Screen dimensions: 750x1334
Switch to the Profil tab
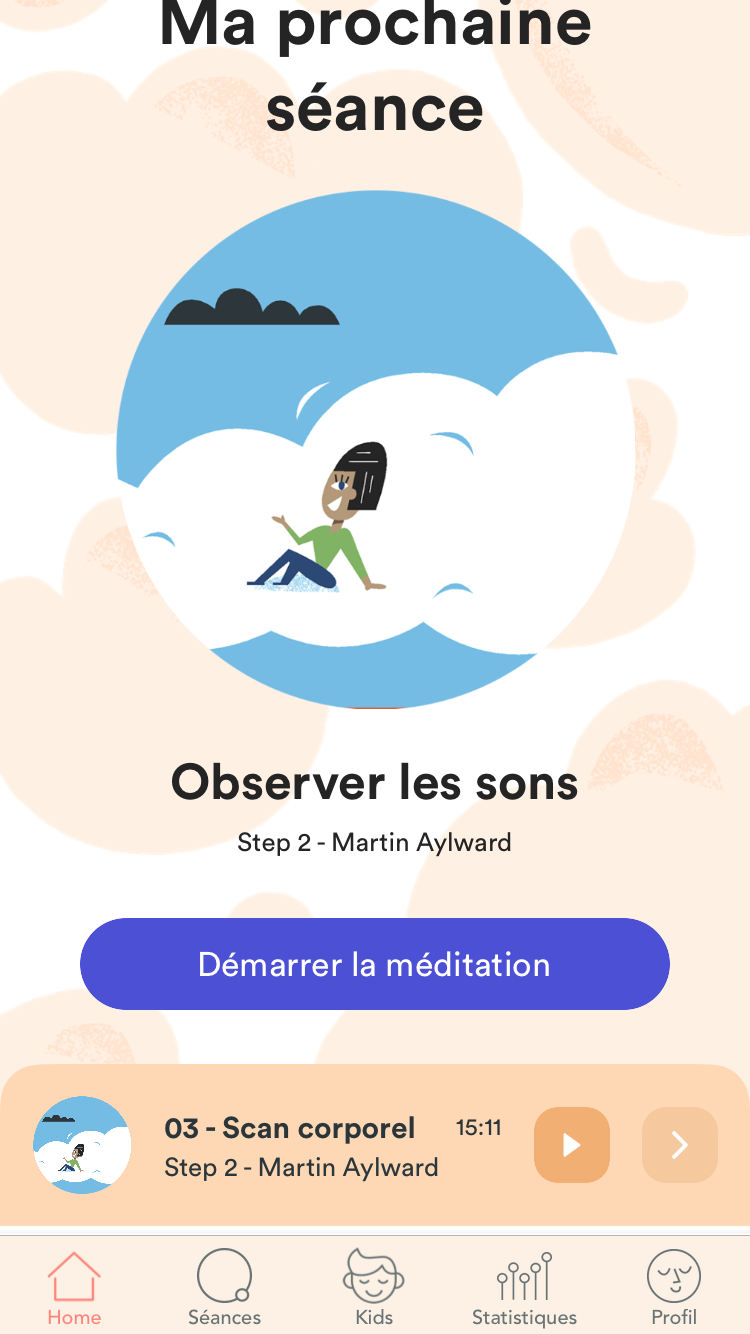pyautogui.click(x=674, y=1288)
